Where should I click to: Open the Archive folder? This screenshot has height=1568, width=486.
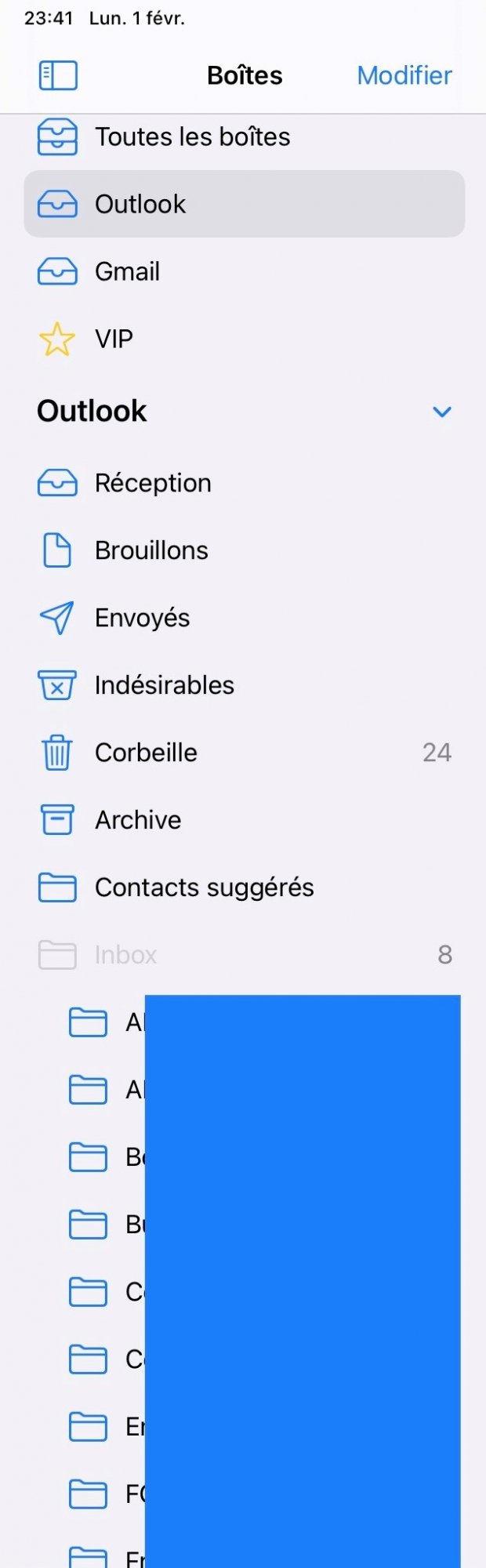coord(138,820)
